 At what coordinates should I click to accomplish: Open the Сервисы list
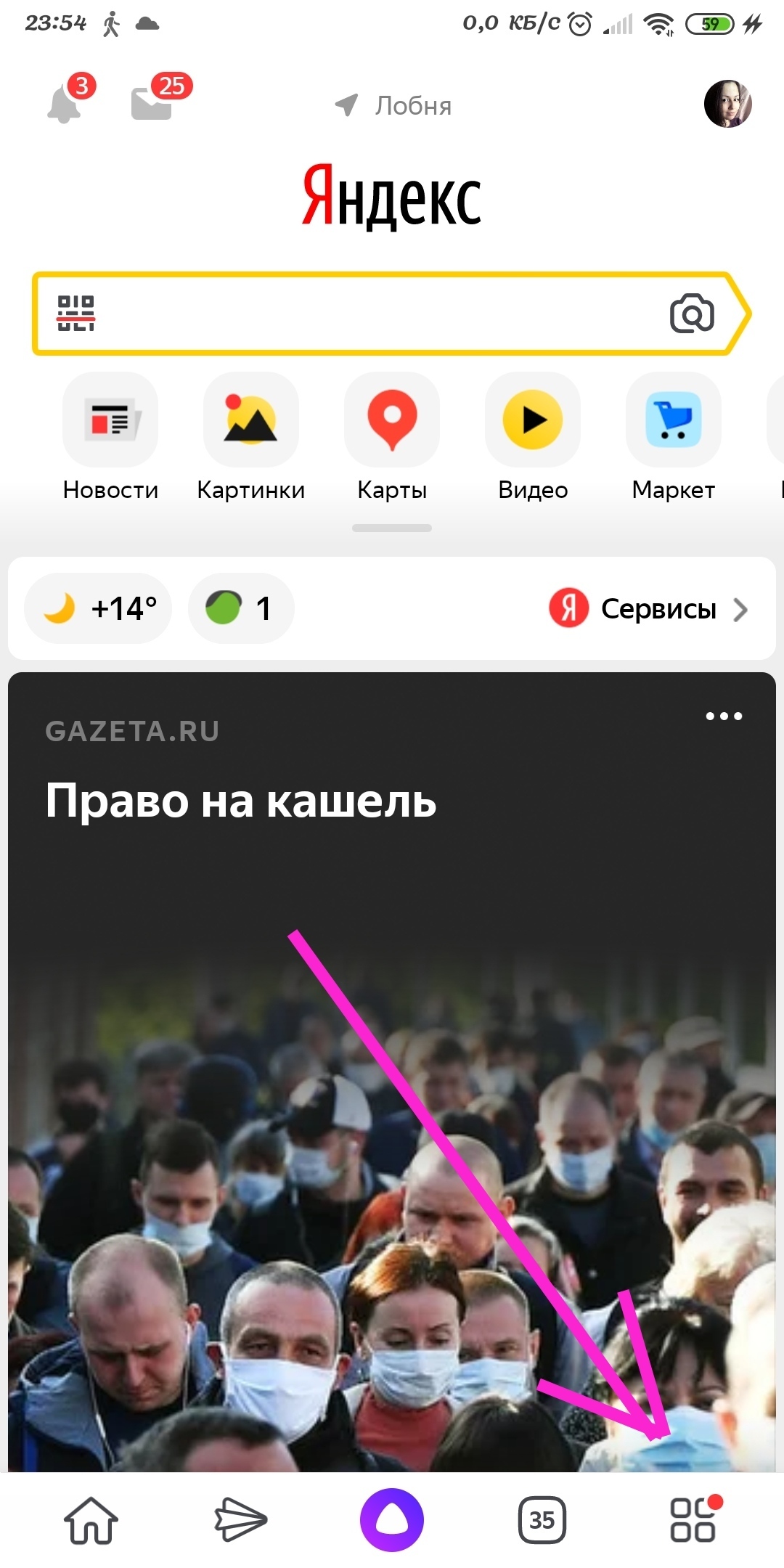click(x=648, y=609)
